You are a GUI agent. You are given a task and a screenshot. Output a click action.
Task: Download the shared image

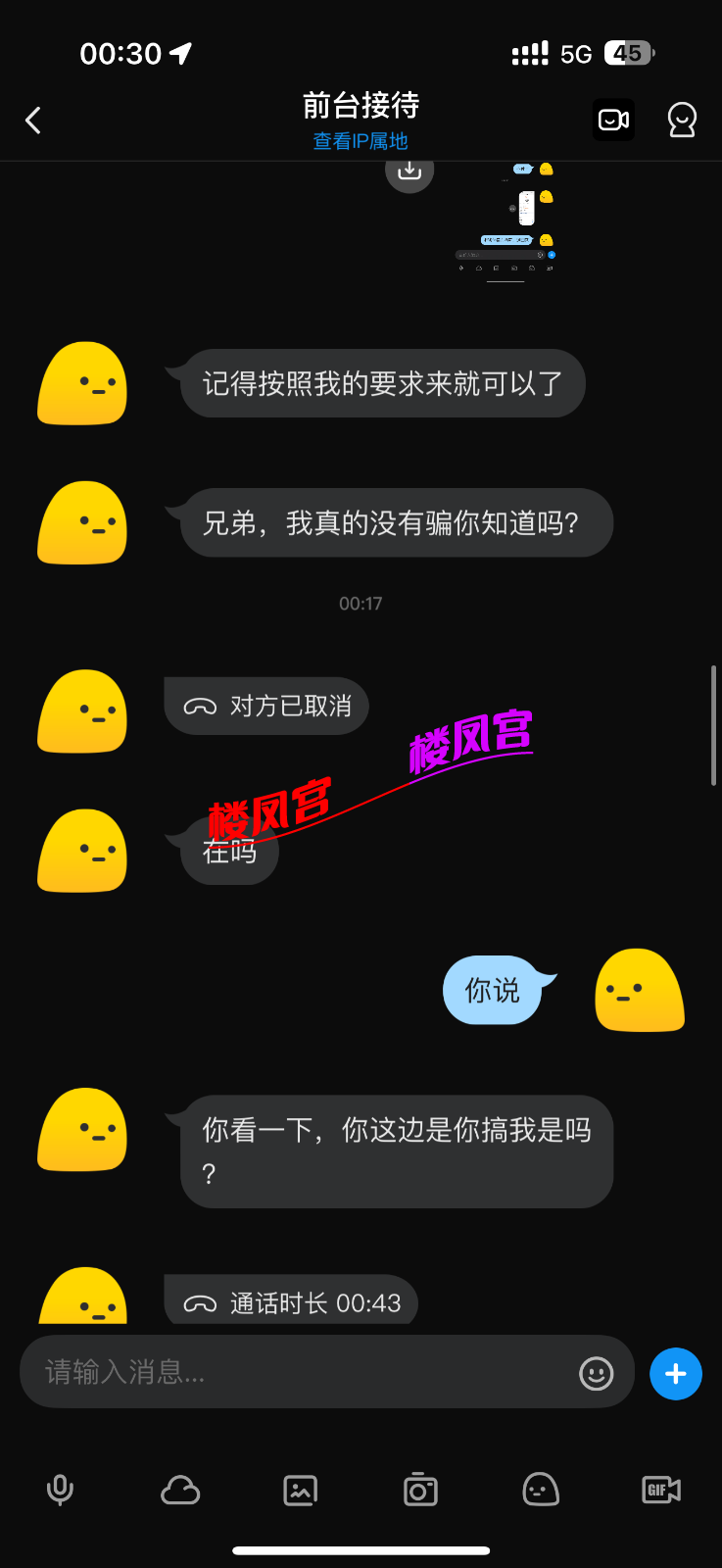409,172
